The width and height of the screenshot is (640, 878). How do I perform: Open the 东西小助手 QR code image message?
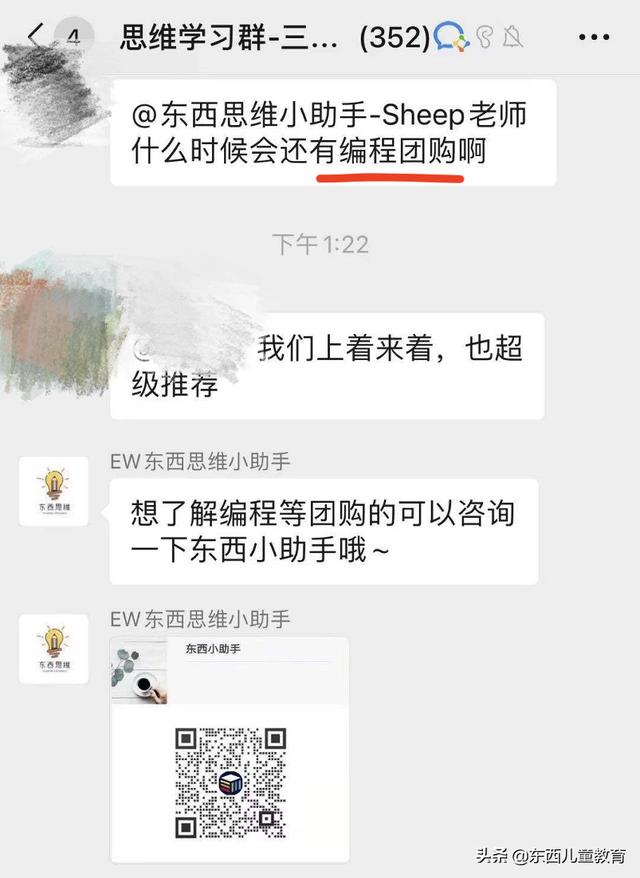click(230, 748)
